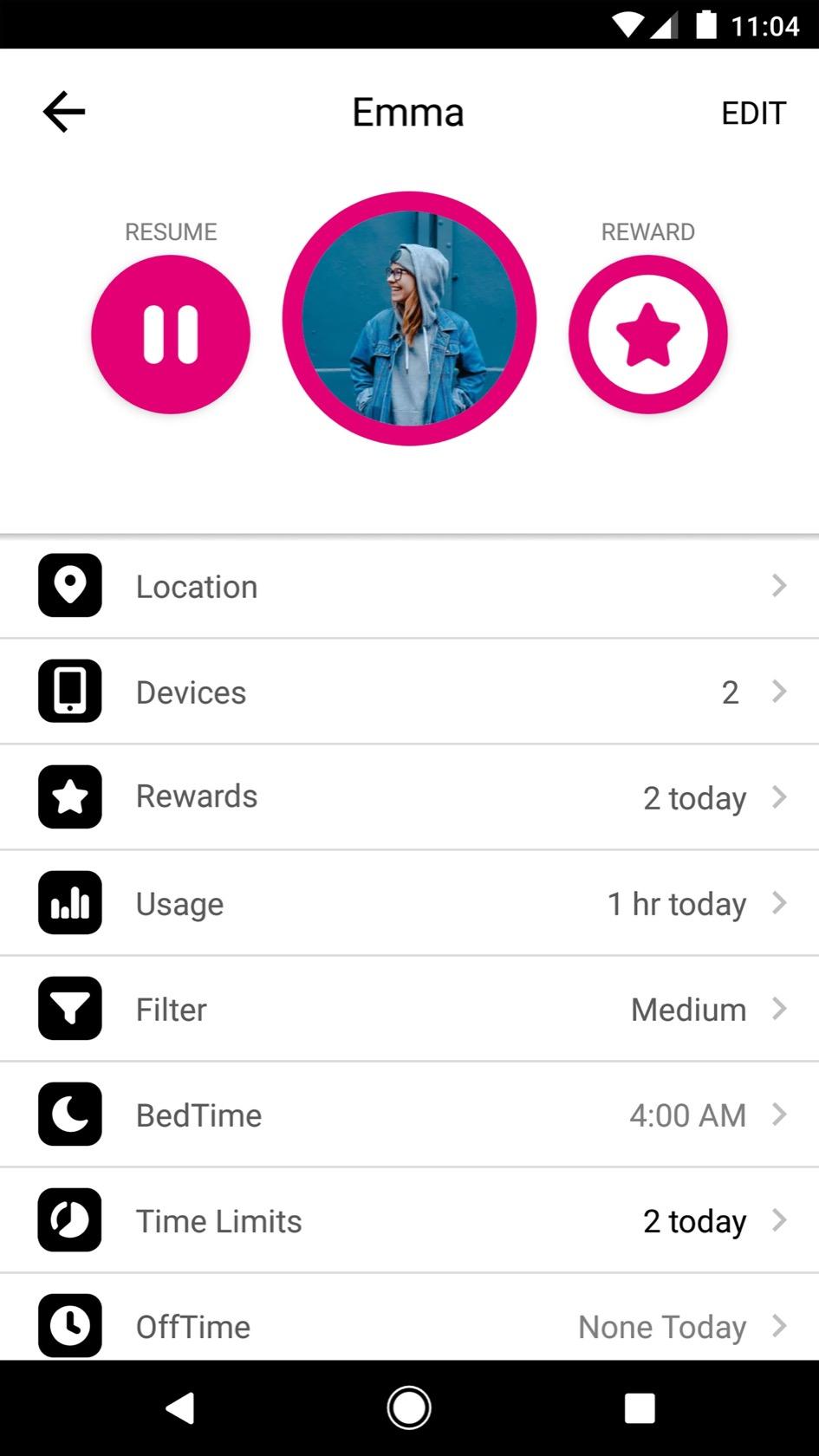Image resolution: width=819 pixels, height=1456 pixels.
Task: Give Emma a reward with the star button
Action: click(x=647, y=335)
